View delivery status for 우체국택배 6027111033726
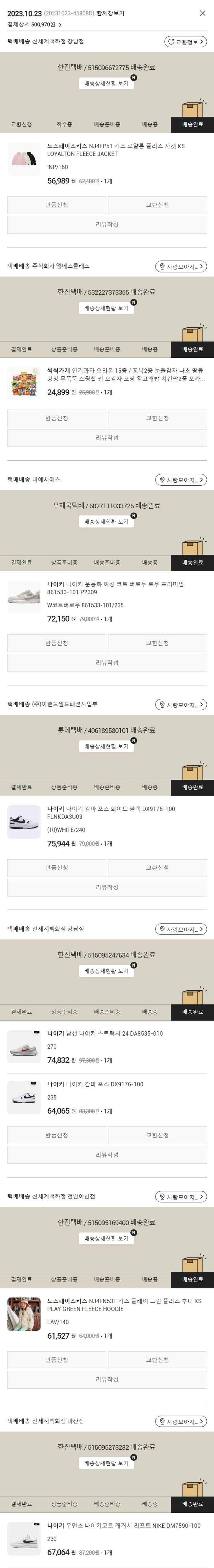The width and height of the screenshot is (214, 1568). (x=106, y=522)
